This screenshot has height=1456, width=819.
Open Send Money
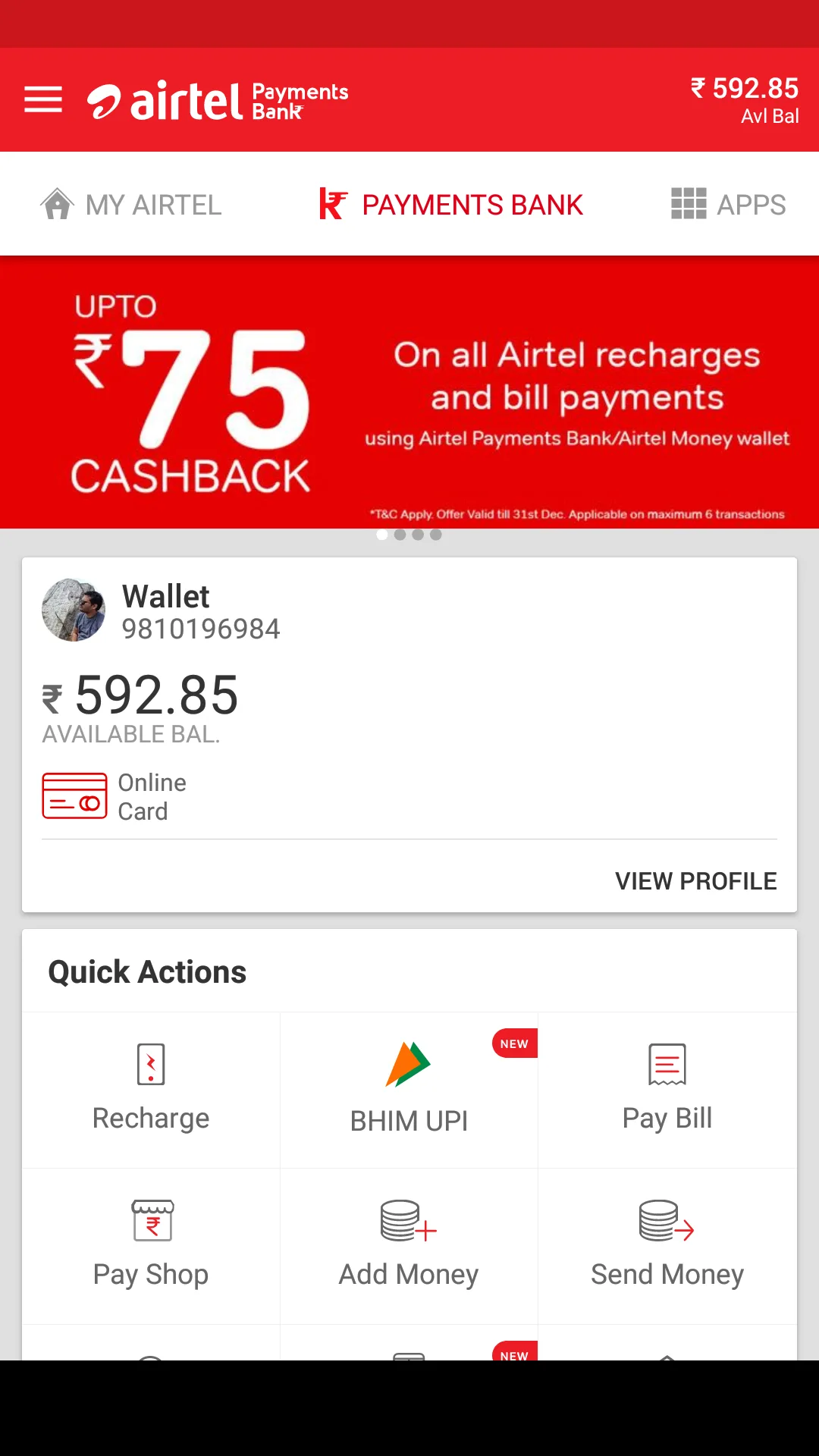coord(667,1246)
